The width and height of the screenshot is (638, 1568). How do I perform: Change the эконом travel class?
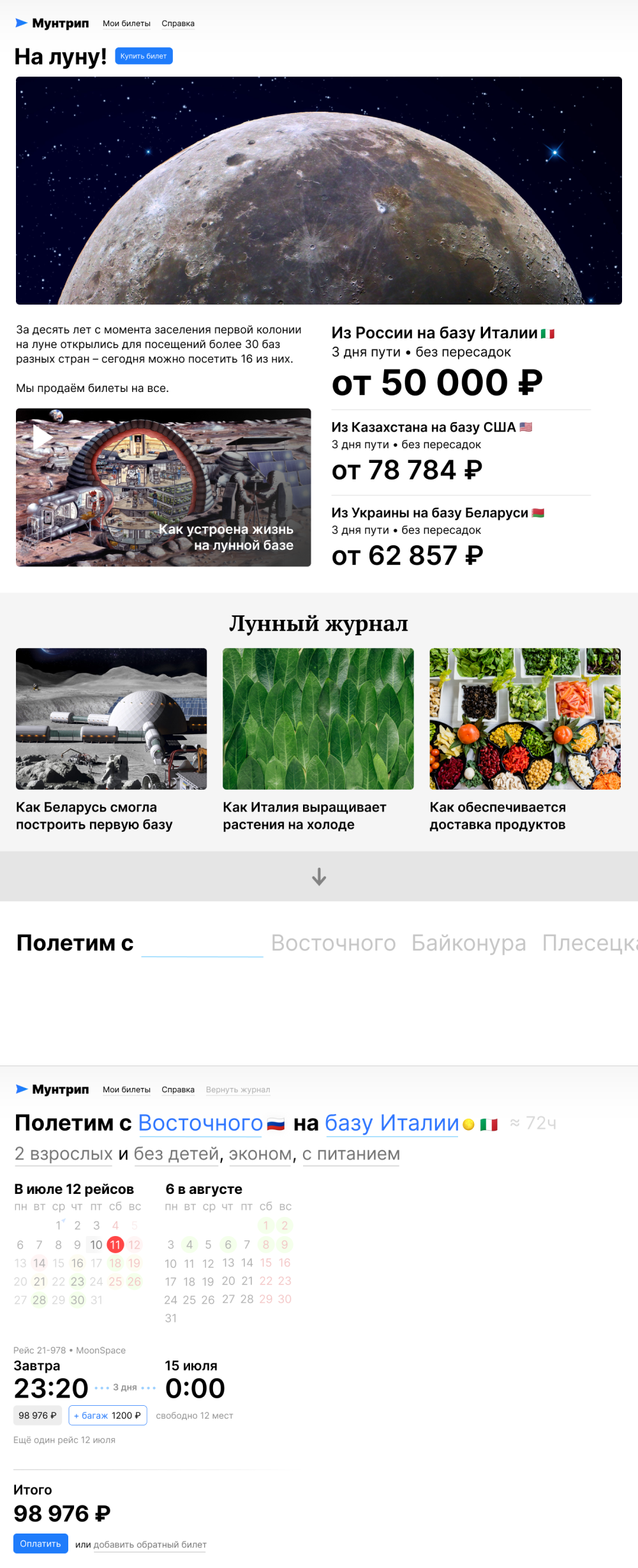click(260, 1154)
